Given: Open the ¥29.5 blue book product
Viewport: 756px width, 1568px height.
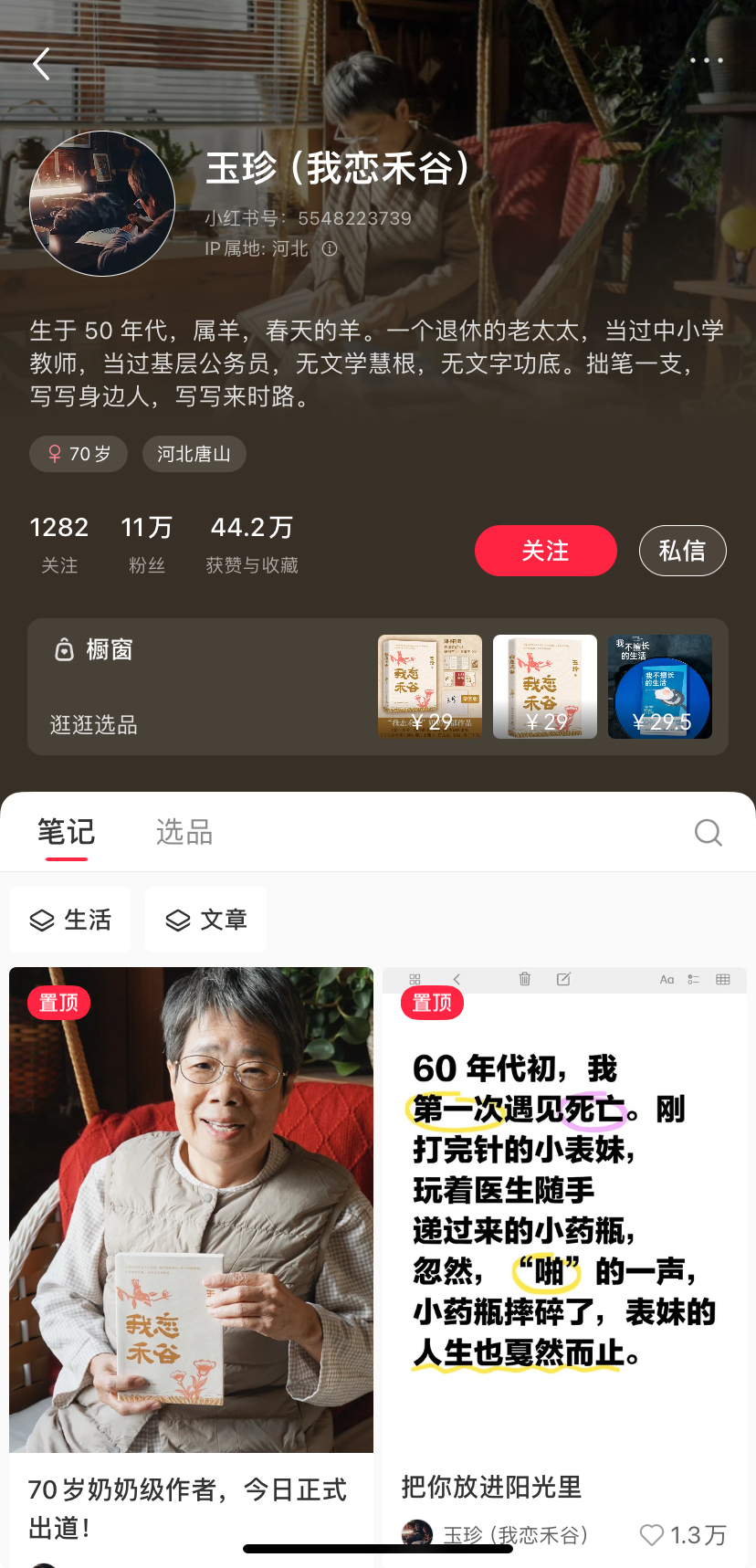Looking at the screenshot, I should pos(660,687).
